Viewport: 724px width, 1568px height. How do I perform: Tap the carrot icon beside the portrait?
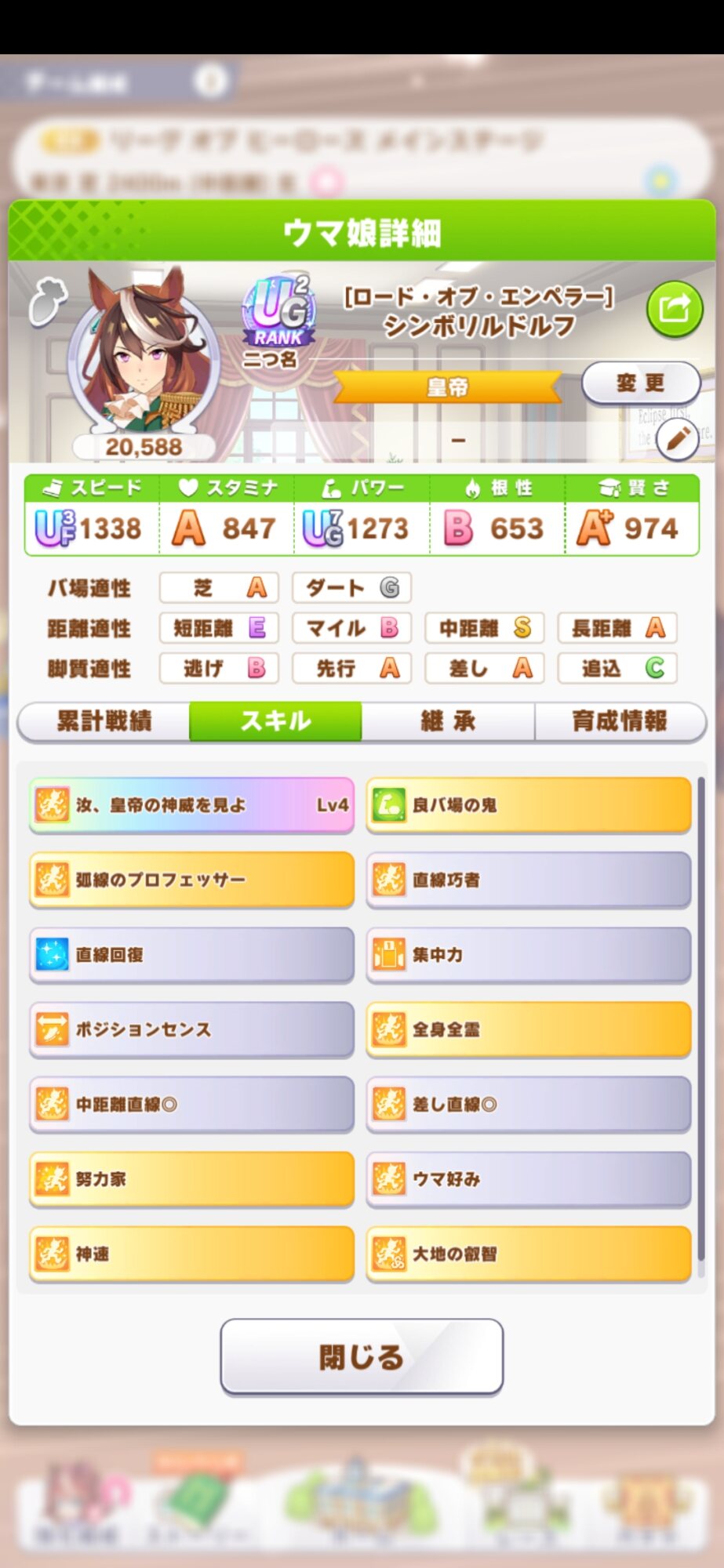tap(48, 301)
